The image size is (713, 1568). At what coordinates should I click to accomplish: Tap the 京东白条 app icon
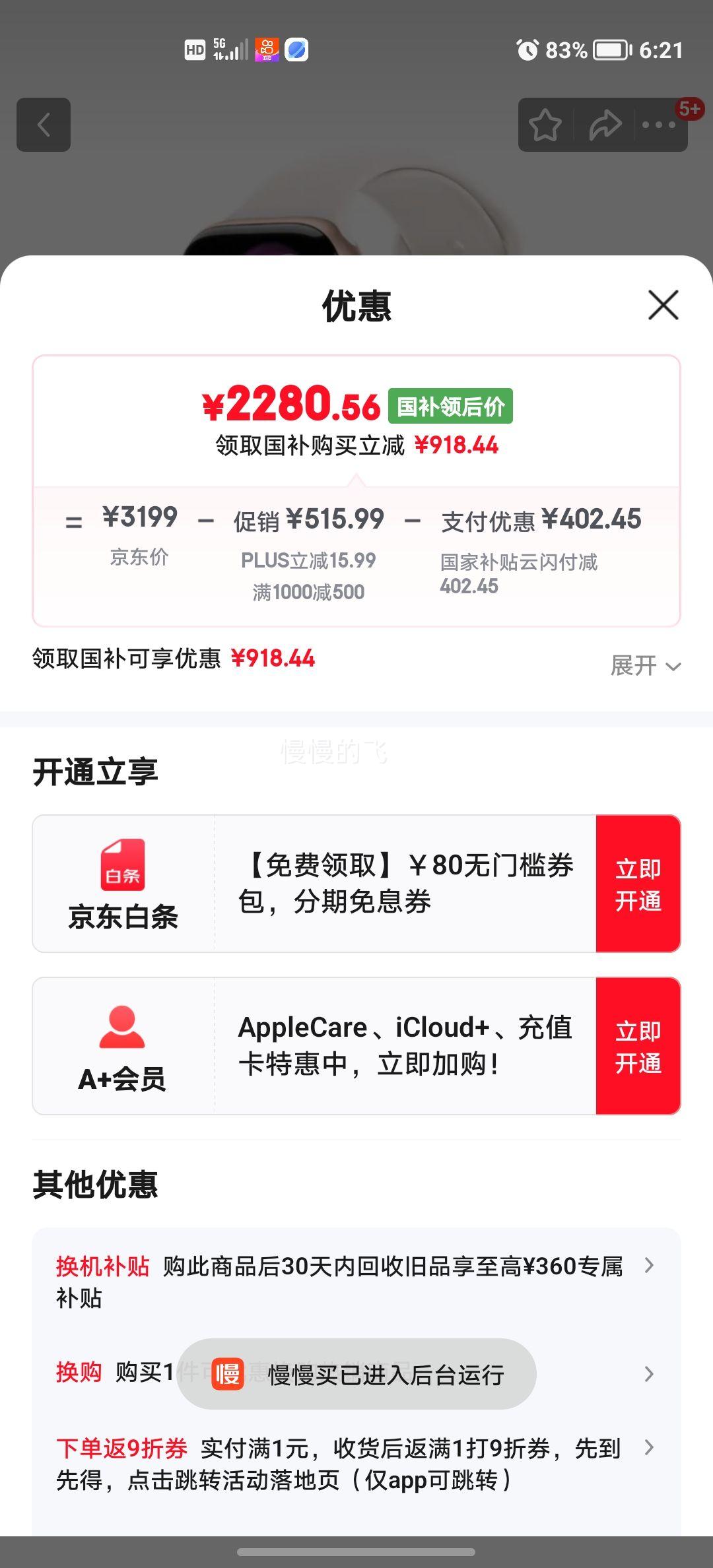(x=123, y=868)
